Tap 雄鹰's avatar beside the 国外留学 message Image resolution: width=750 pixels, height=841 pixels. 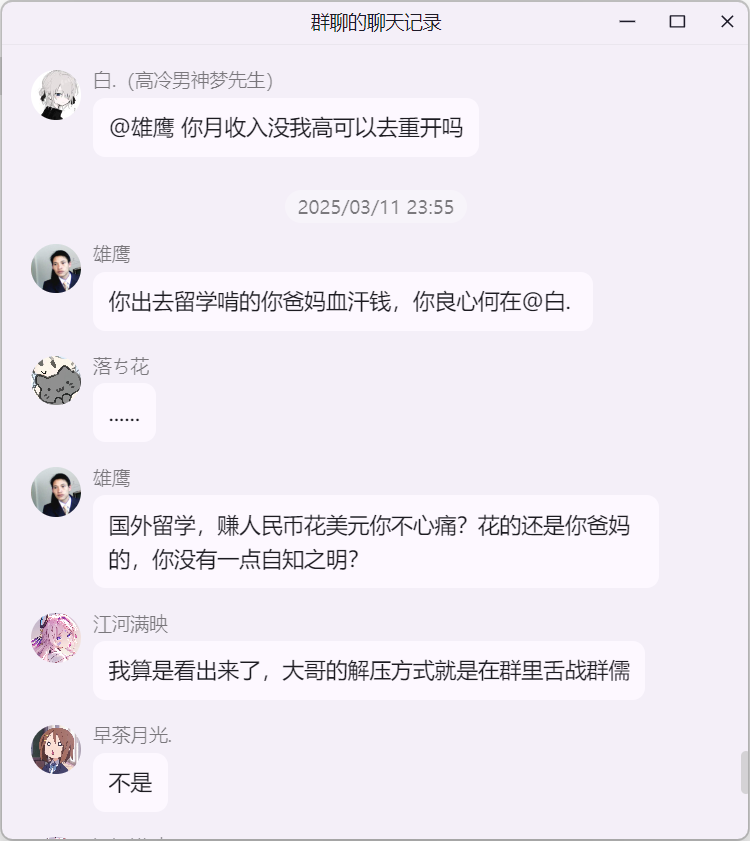click(x=56, y=492)
